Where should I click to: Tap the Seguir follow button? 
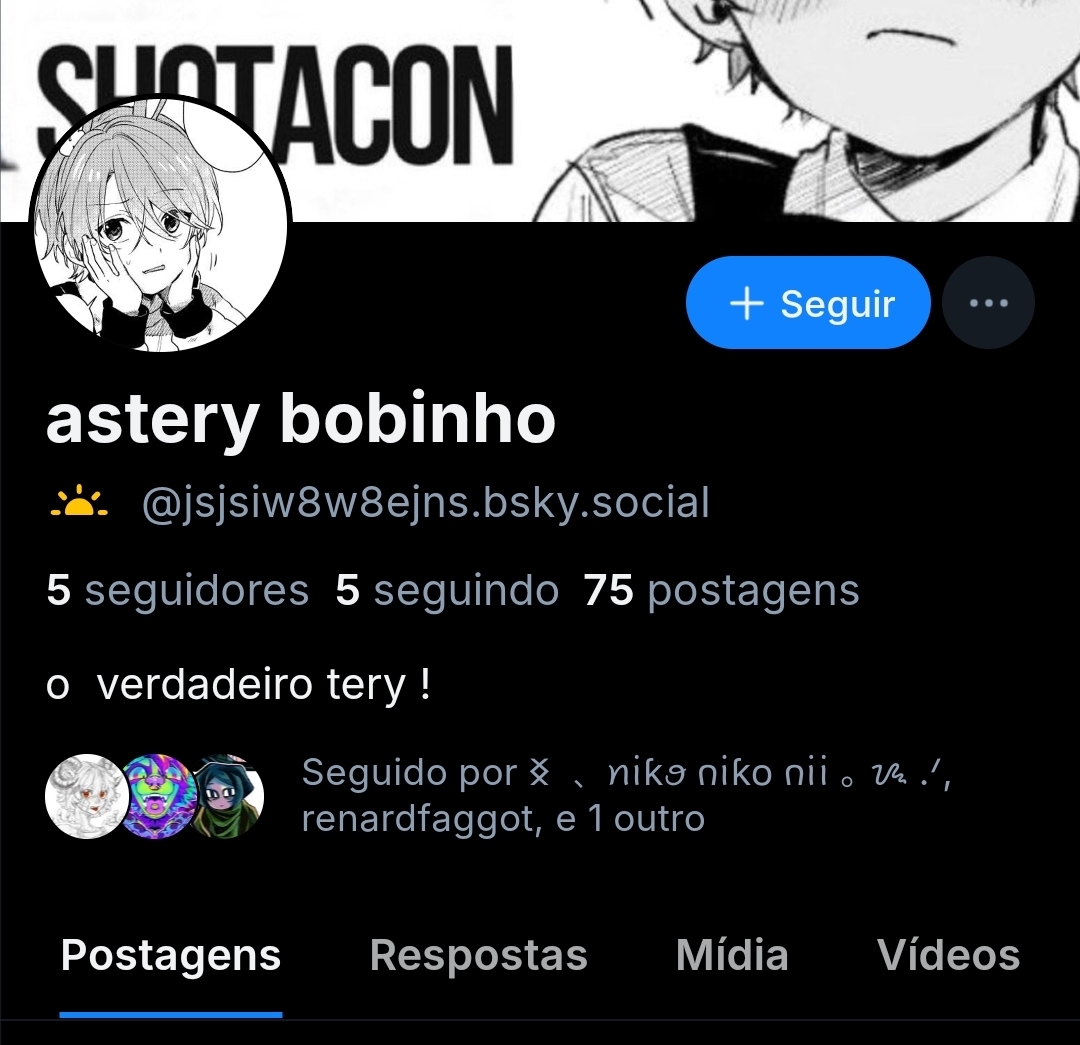click(808, 303)
